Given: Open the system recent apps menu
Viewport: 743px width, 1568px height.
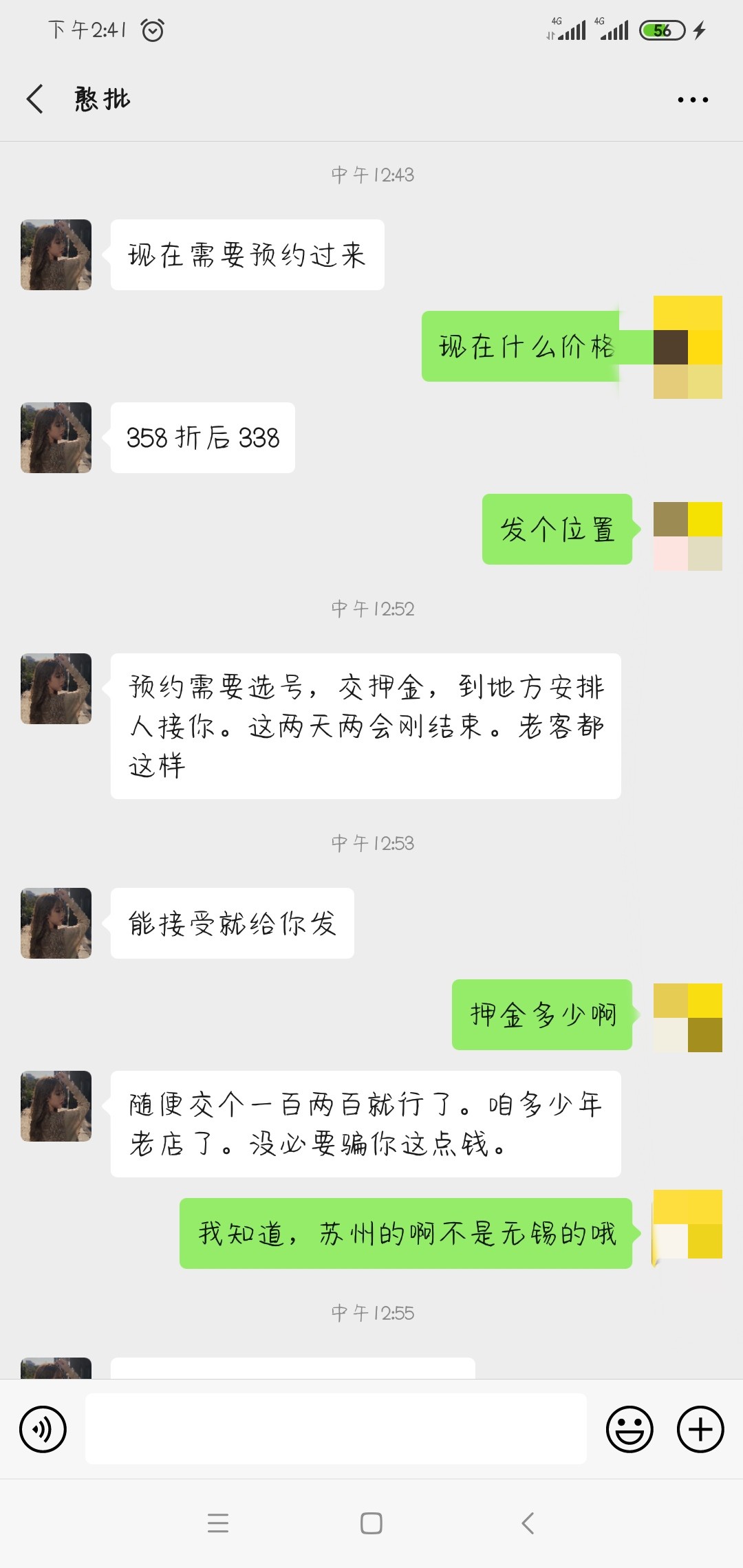Looking at the screenshot, I should [218, 1523].
